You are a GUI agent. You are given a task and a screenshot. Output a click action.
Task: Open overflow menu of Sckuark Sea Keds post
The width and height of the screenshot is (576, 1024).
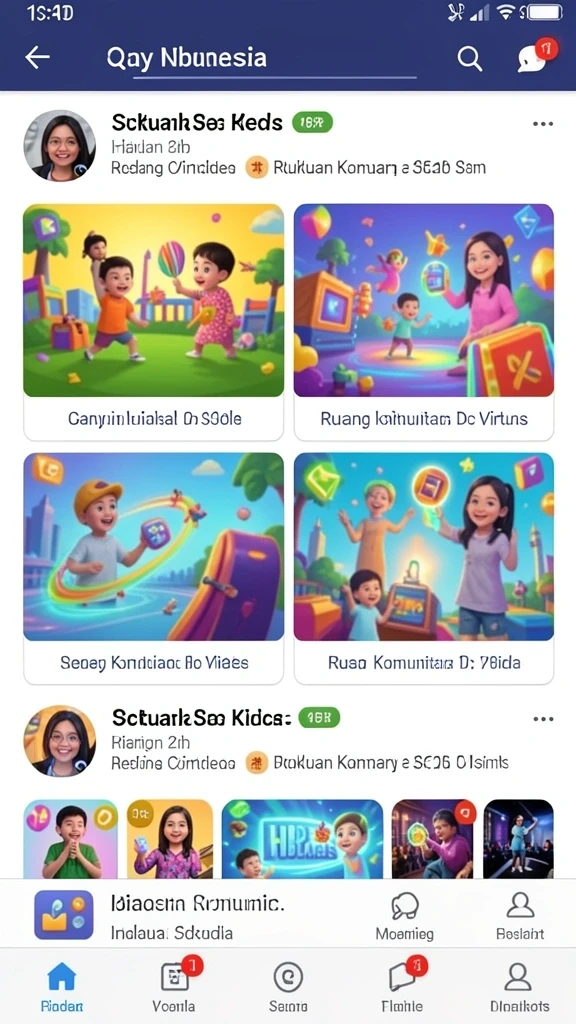[x=543, y=123]
